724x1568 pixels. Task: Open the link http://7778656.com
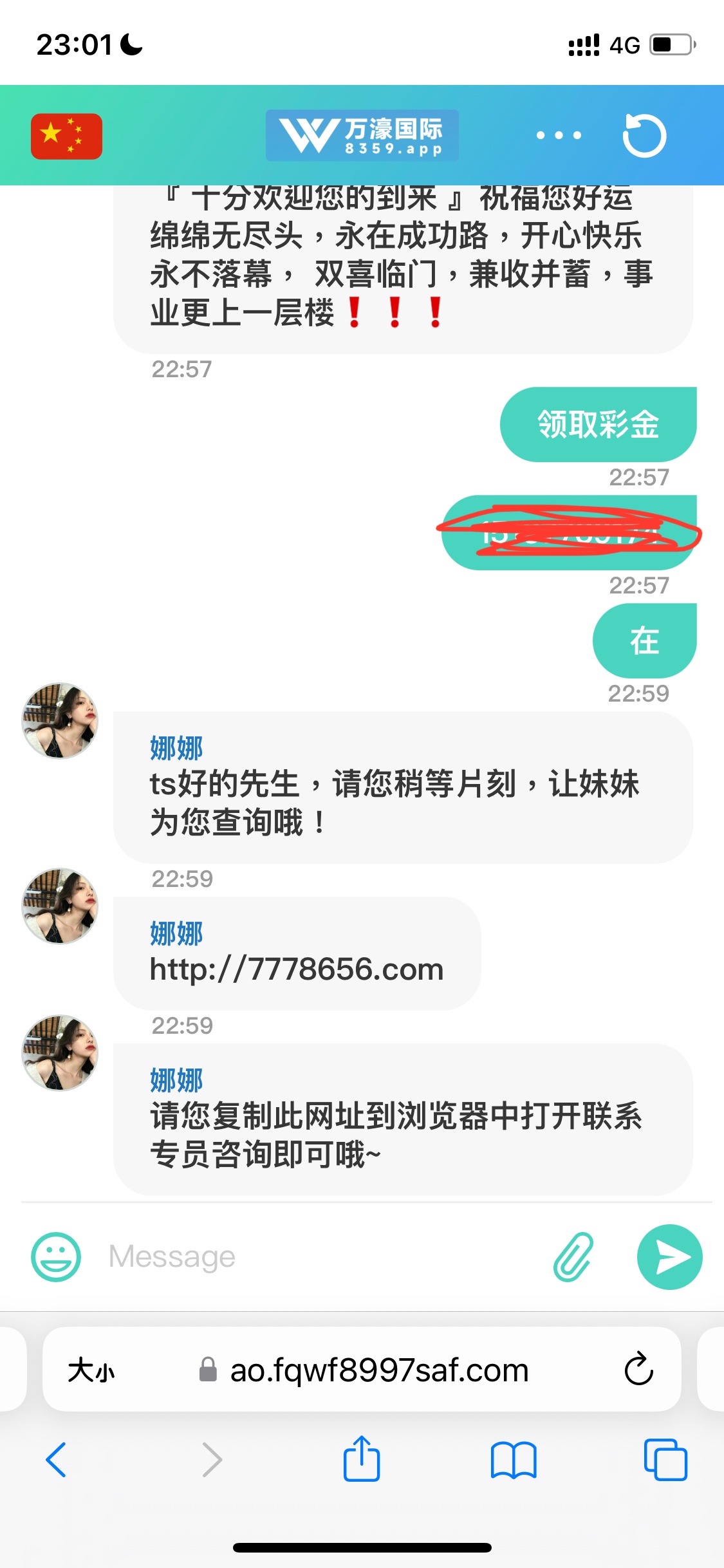coord(295,968)
